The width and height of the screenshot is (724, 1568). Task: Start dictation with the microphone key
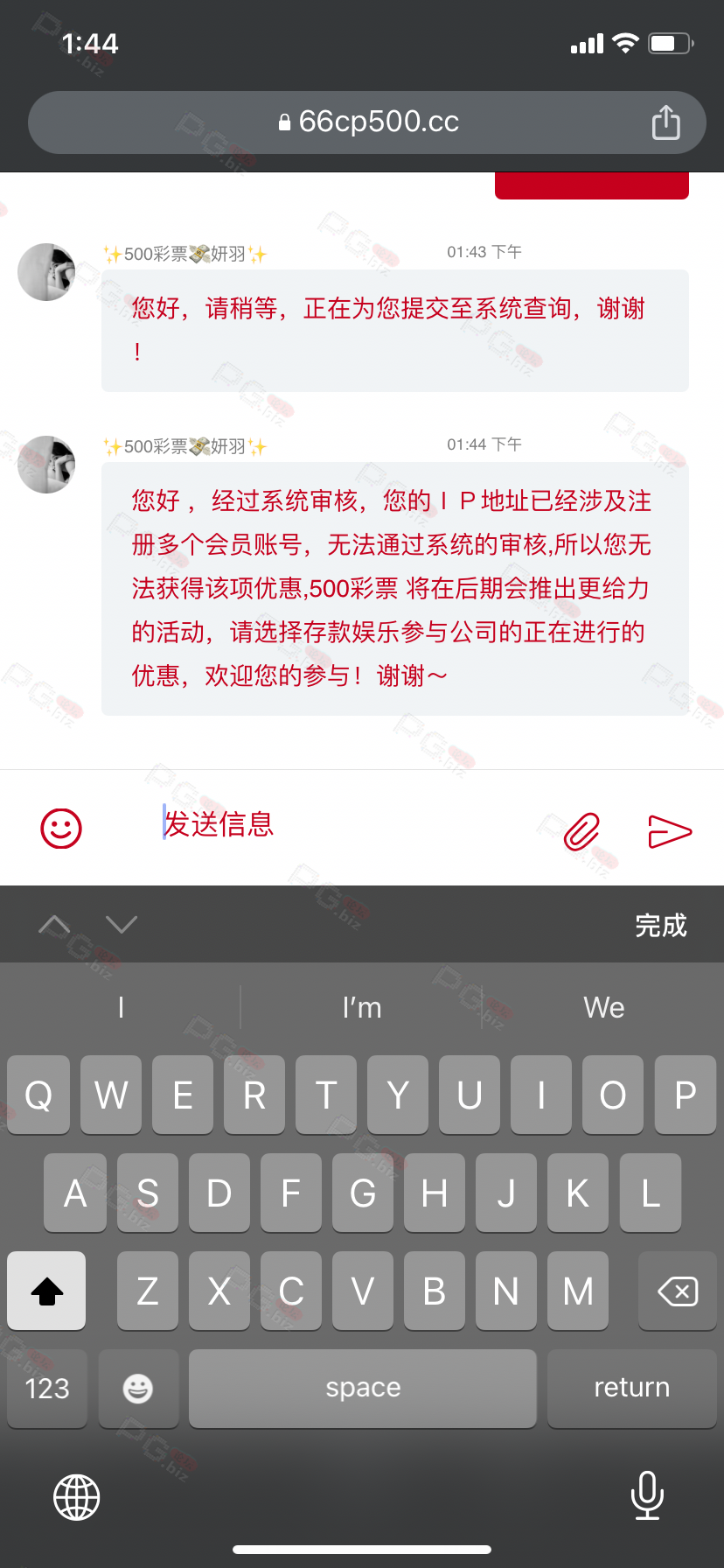pyautogui.click(x=647, y=1495)
